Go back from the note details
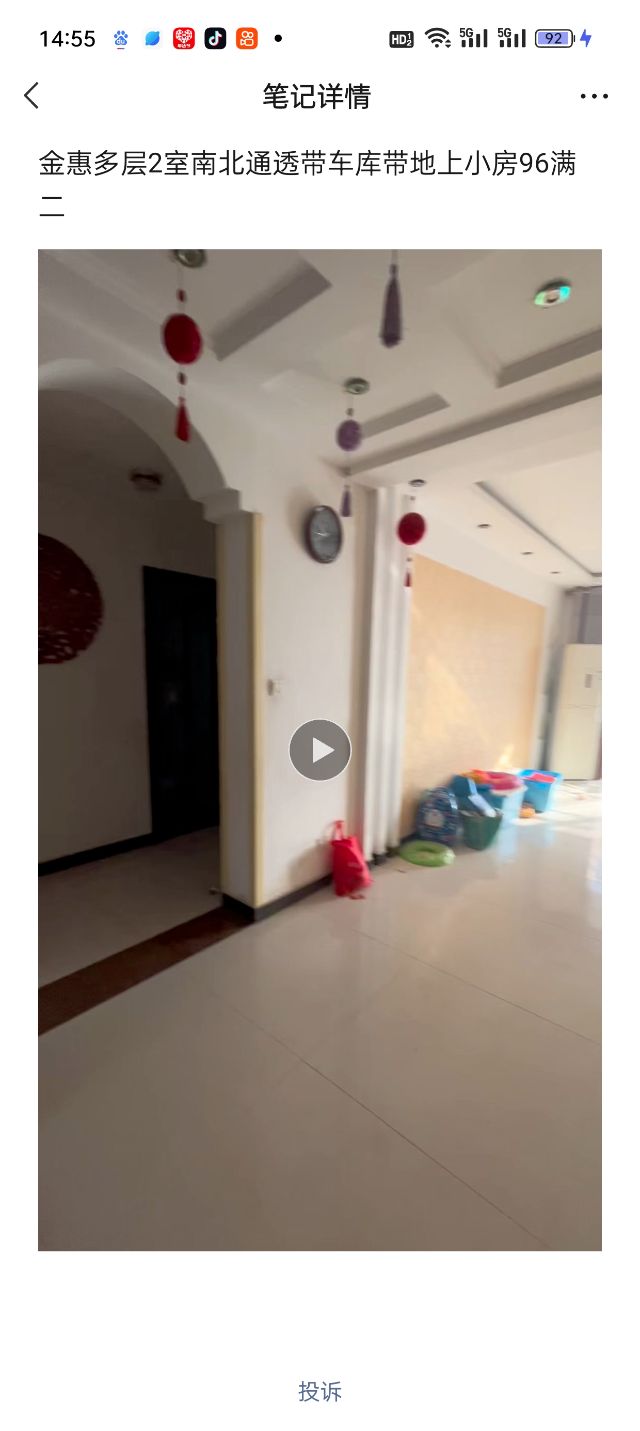The height and width of the screenshot is (1431, 640). click(x=32, y=96)
